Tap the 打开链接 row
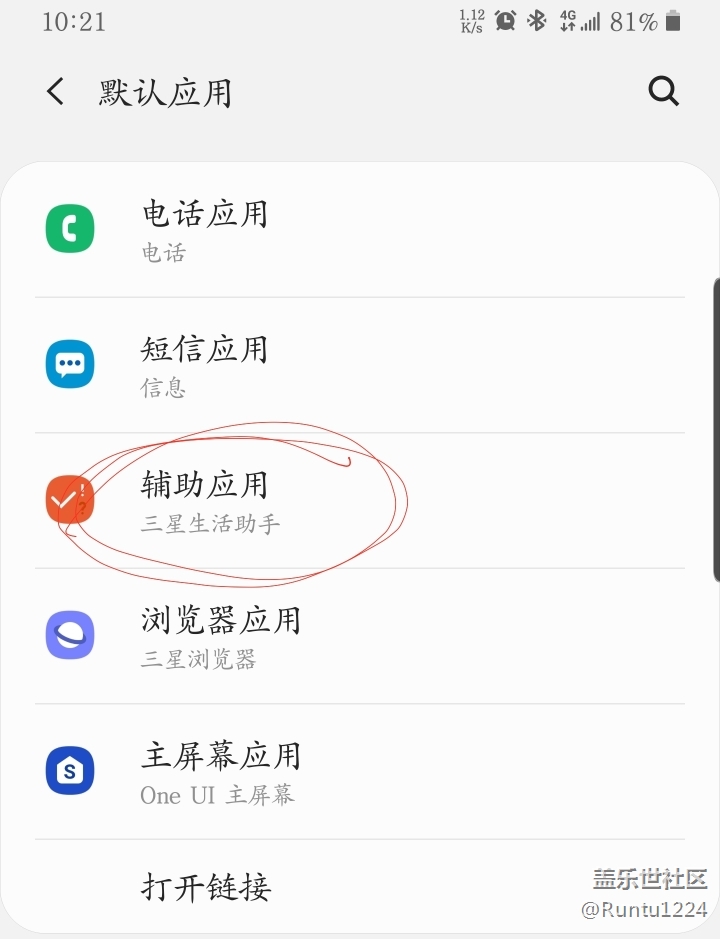The height and width of the screenshot is (939, 720). click(x=360, y=887)
